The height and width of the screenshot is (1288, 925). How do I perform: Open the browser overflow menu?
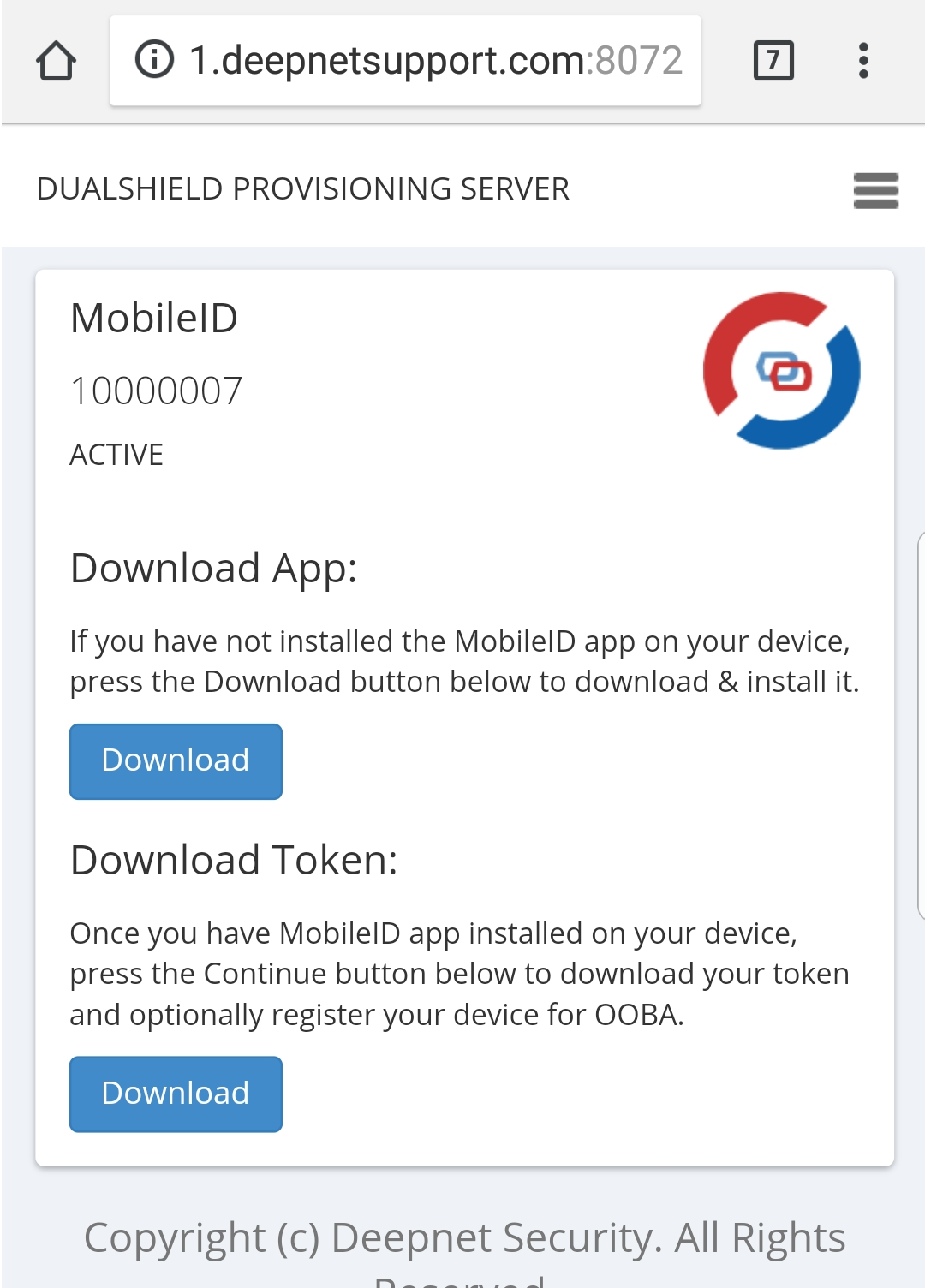(863, 61)
